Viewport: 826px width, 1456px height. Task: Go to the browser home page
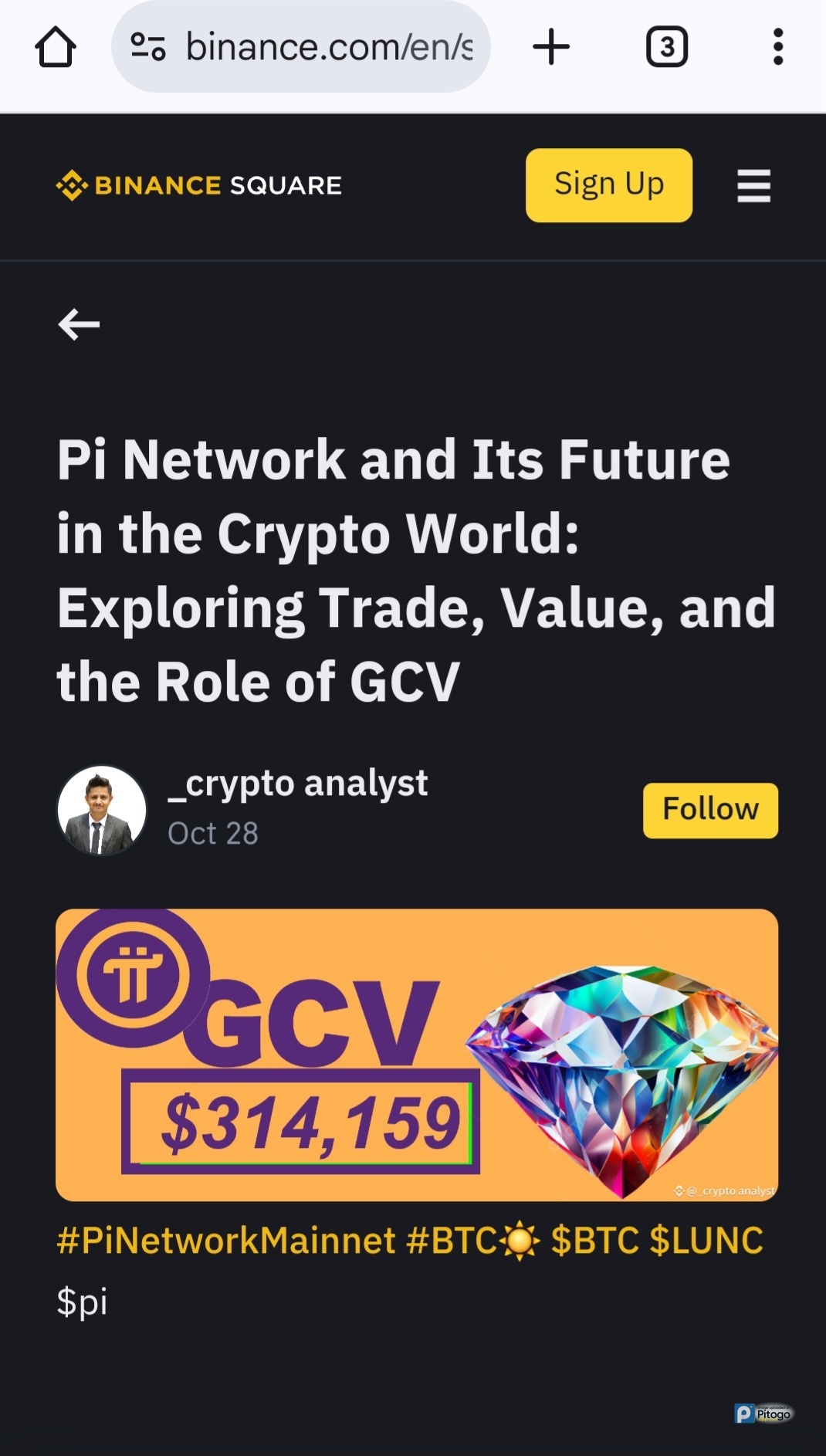pyautogui.click(x=56, y=48)
